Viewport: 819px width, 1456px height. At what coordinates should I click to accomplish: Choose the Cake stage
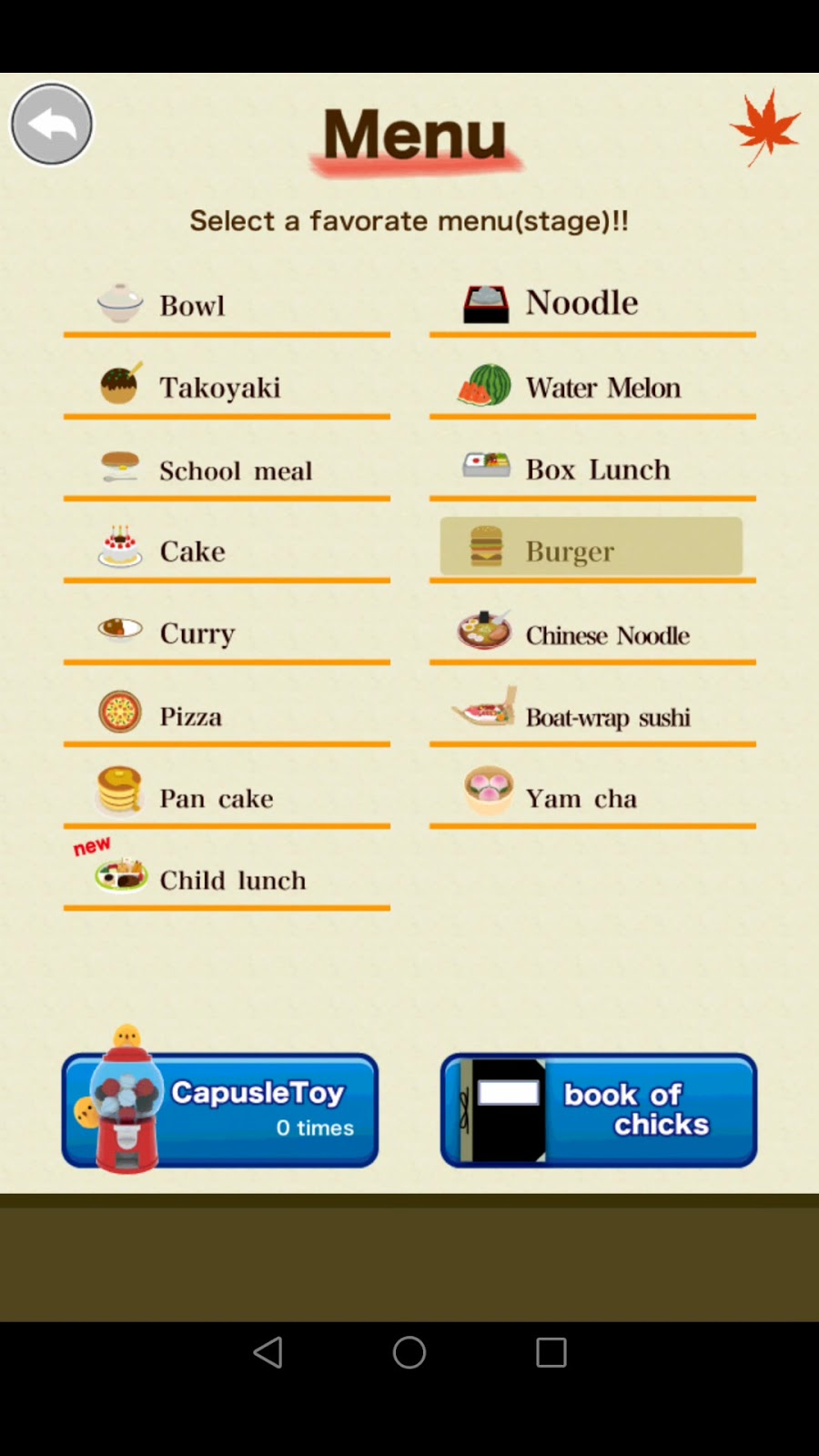click(x=227, y=551)
